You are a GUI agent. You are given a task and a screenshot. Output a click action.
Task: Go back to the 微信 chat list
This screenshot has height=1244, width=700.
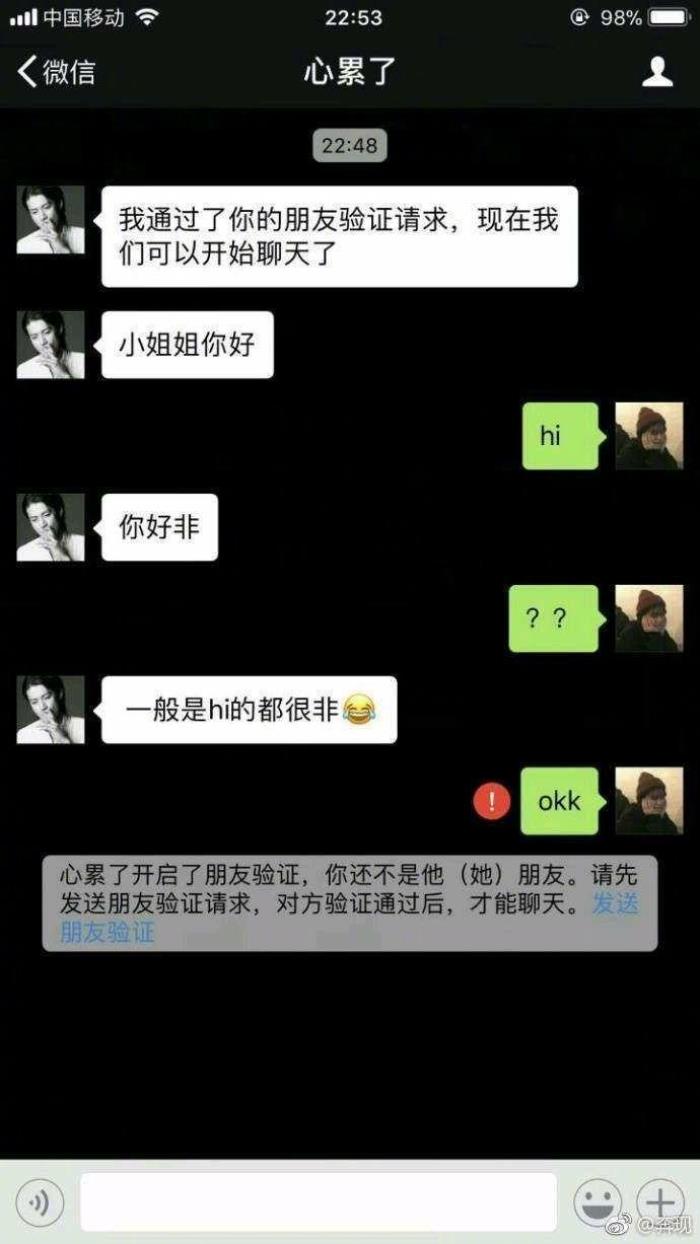click(x=56, y=72)
